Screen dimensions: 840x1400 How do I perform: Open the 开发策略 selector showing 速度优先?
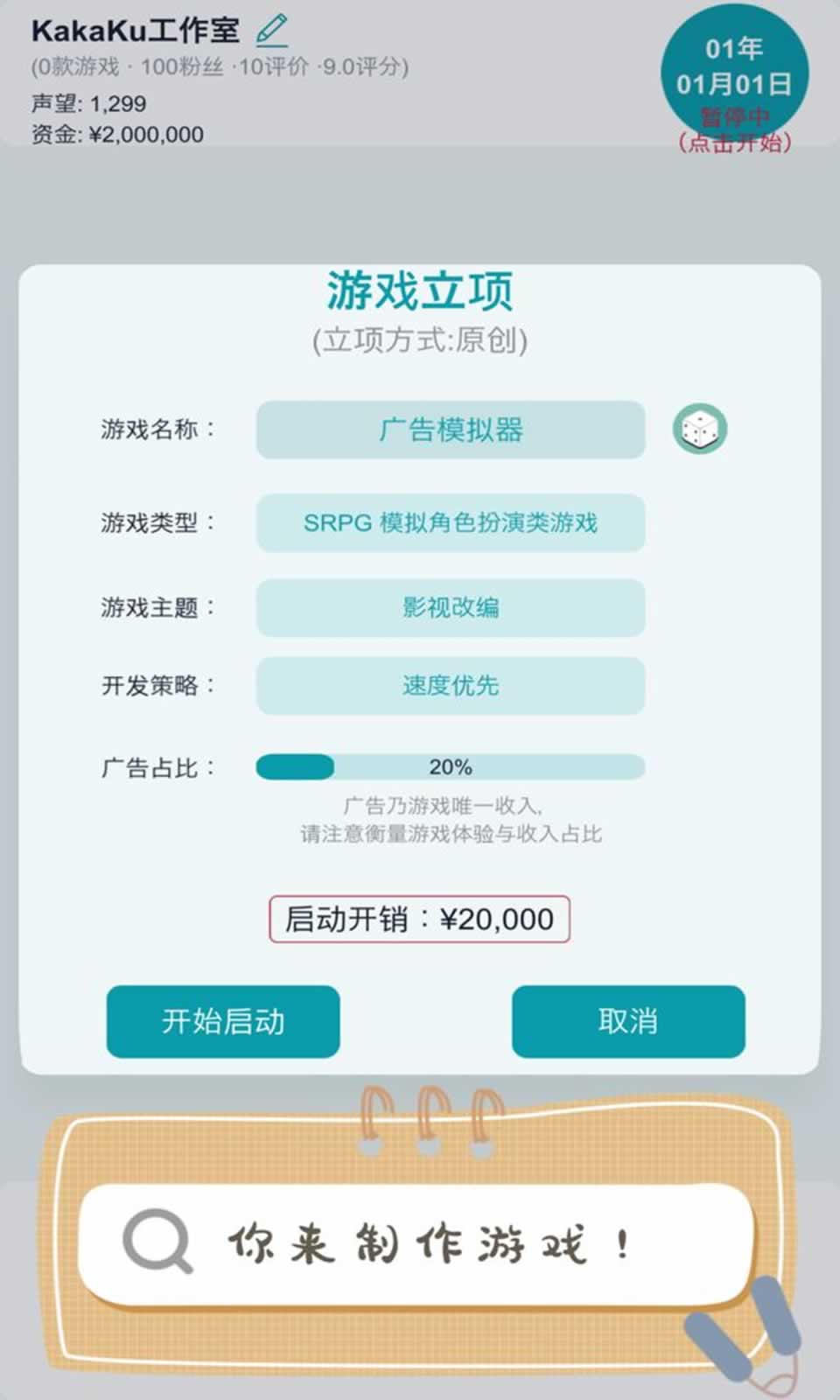pyautogui.click(x=449, y=687)
